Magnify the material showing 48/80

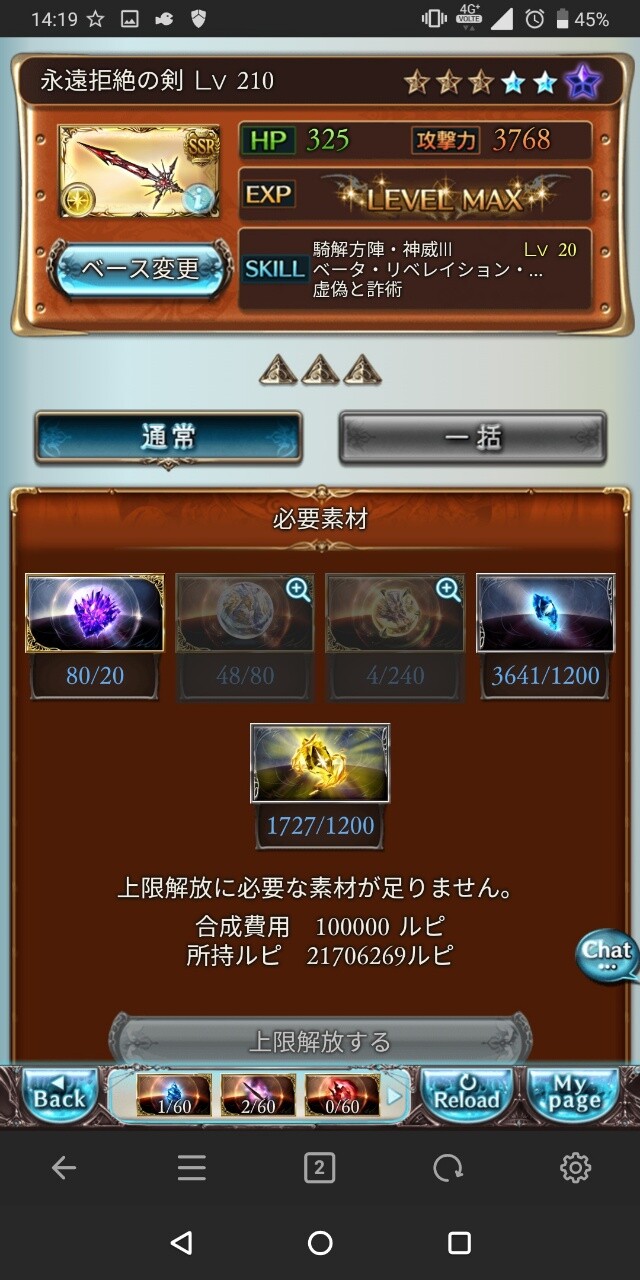(x=298, y=590)
